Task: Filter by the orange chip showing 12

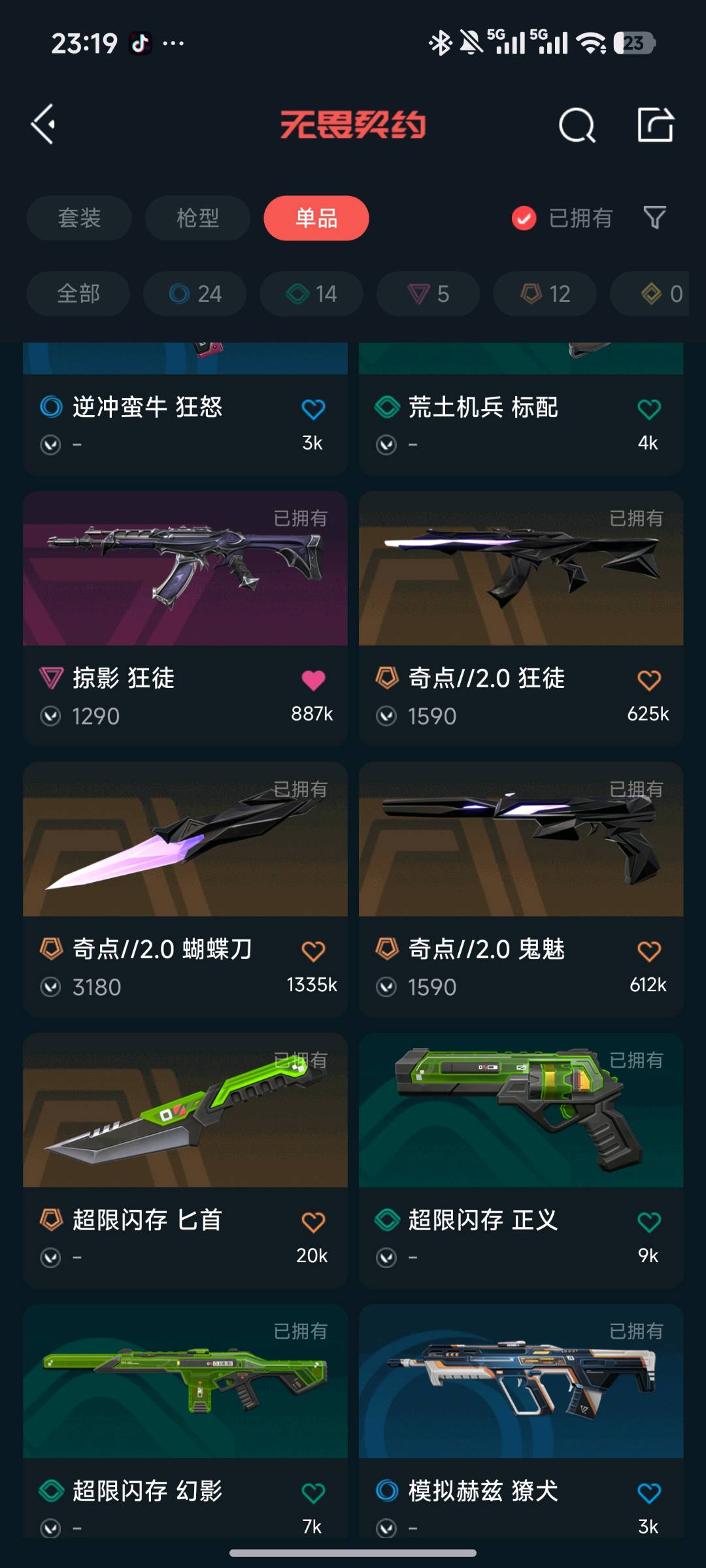Action: point(545,293)
